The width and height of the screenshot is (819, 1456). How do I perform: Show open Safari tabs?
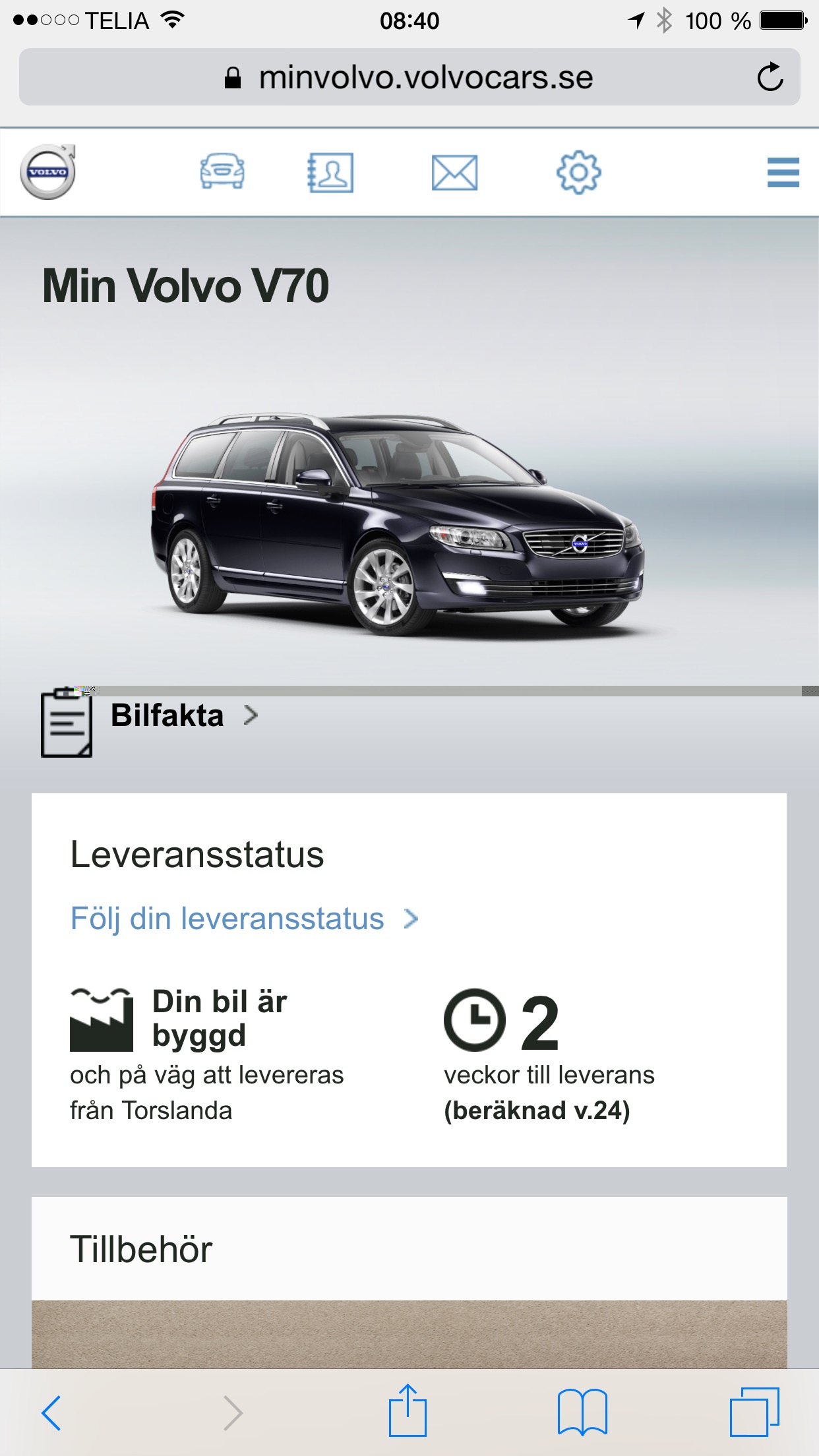[x=754, y=1412]
